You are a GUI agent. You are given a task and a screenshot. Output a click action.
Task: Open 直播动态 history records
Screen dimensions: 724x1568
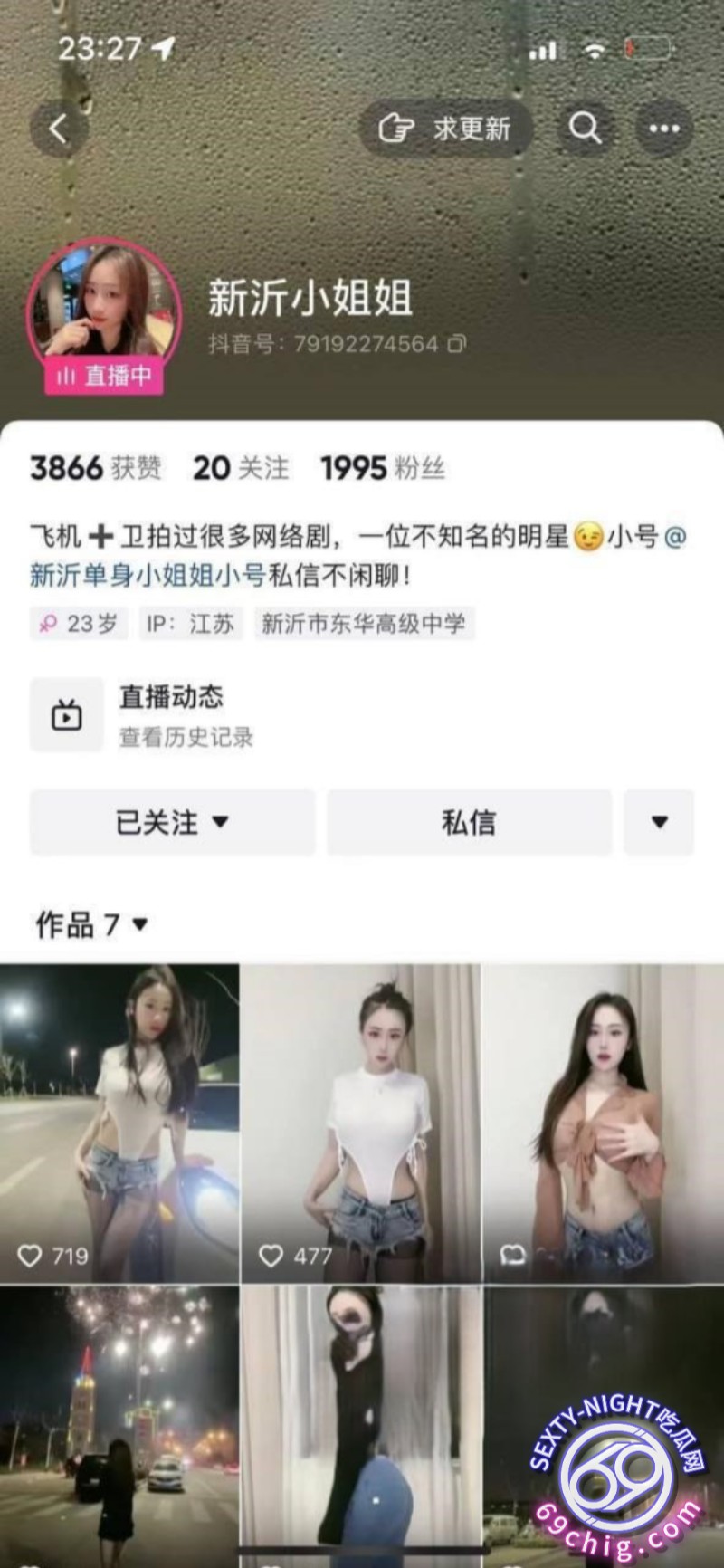(x=172, y=716)
